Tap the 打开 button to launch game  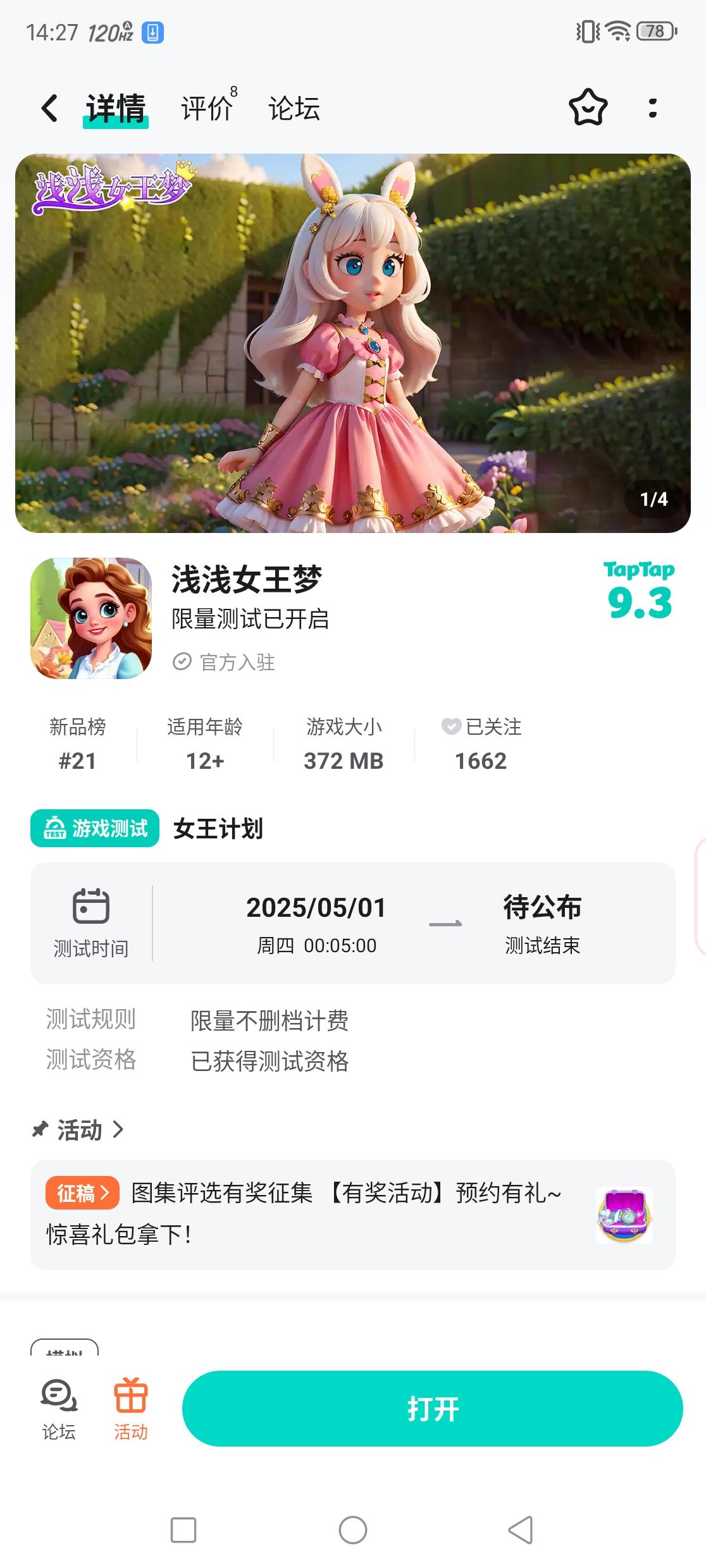click(432, 1409)
